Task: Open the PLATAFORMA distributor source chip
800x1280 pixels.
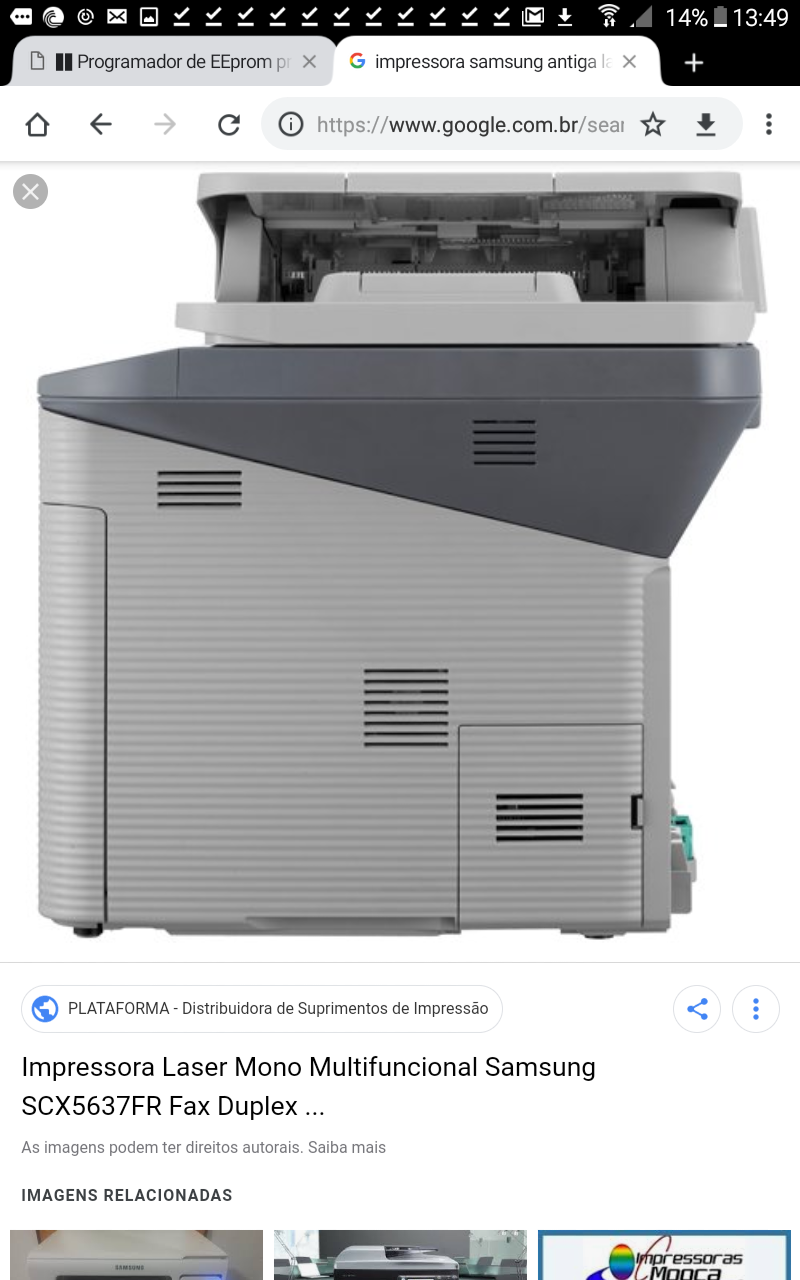Action: coord(261,1009)
